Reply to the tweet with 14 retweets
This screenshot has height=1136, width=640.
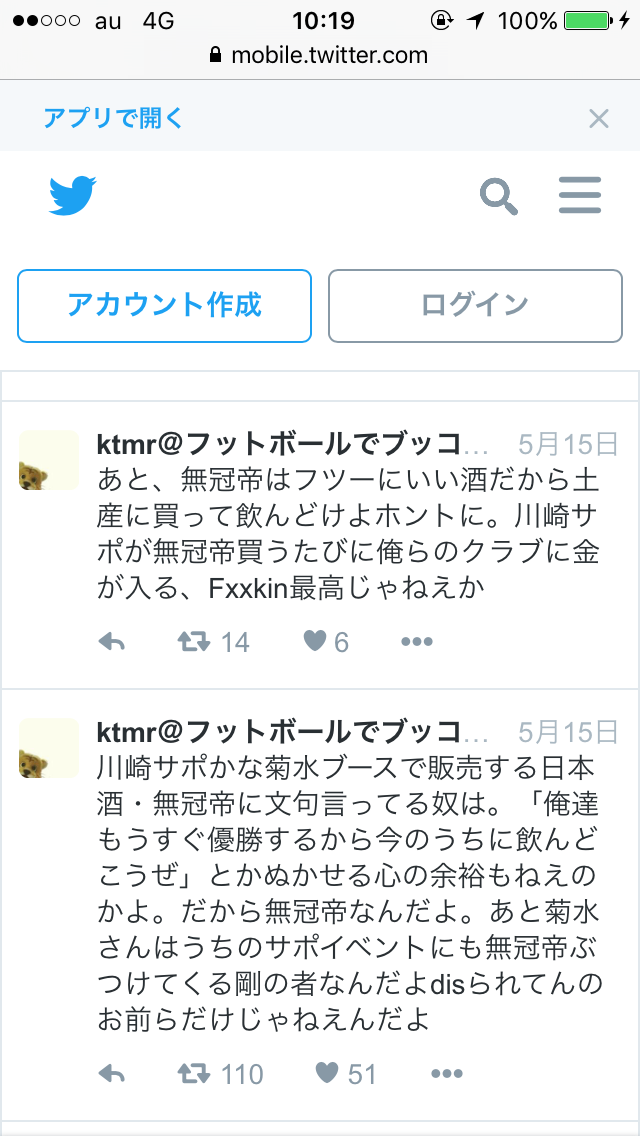[x=112, y=641]
